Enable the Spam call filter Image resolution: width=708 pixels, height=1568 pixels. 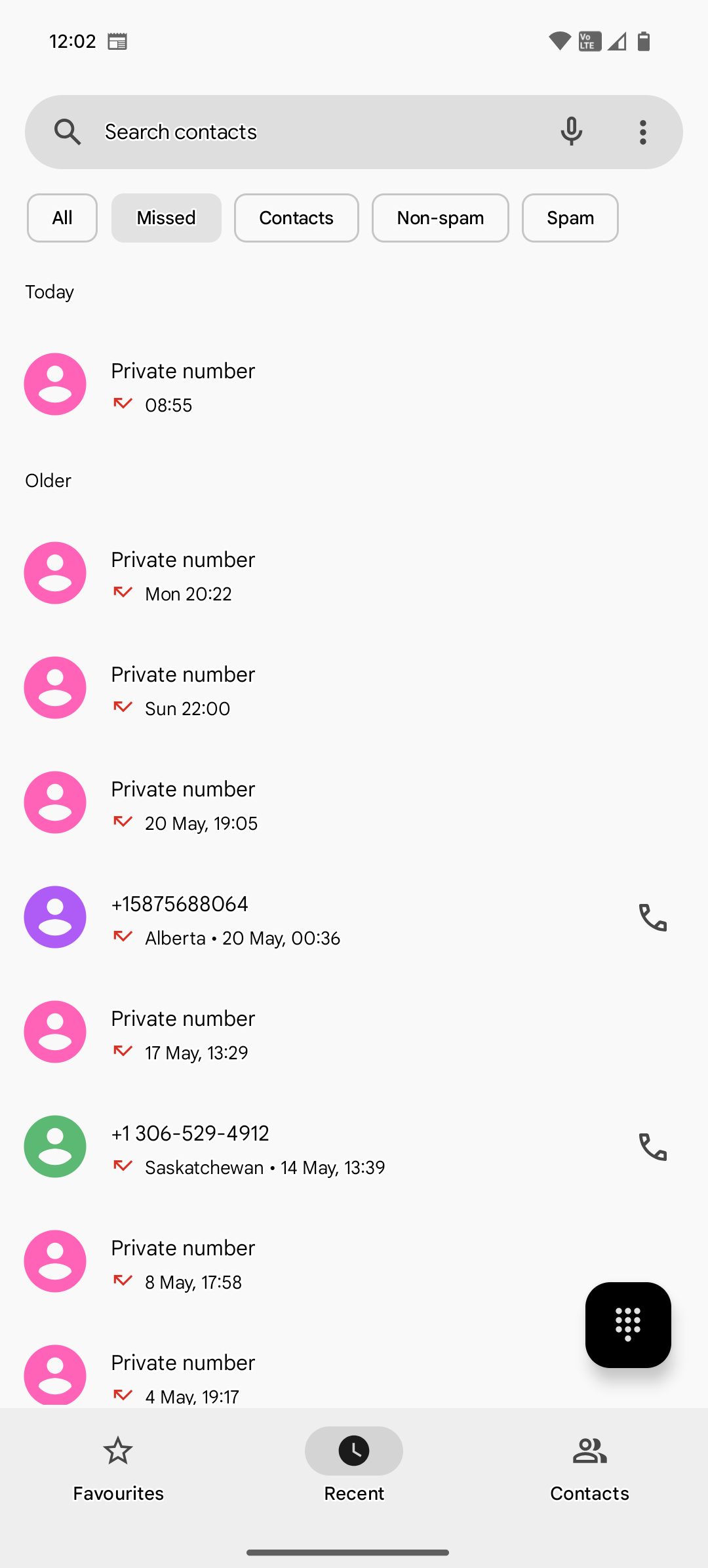click(569, 218)
